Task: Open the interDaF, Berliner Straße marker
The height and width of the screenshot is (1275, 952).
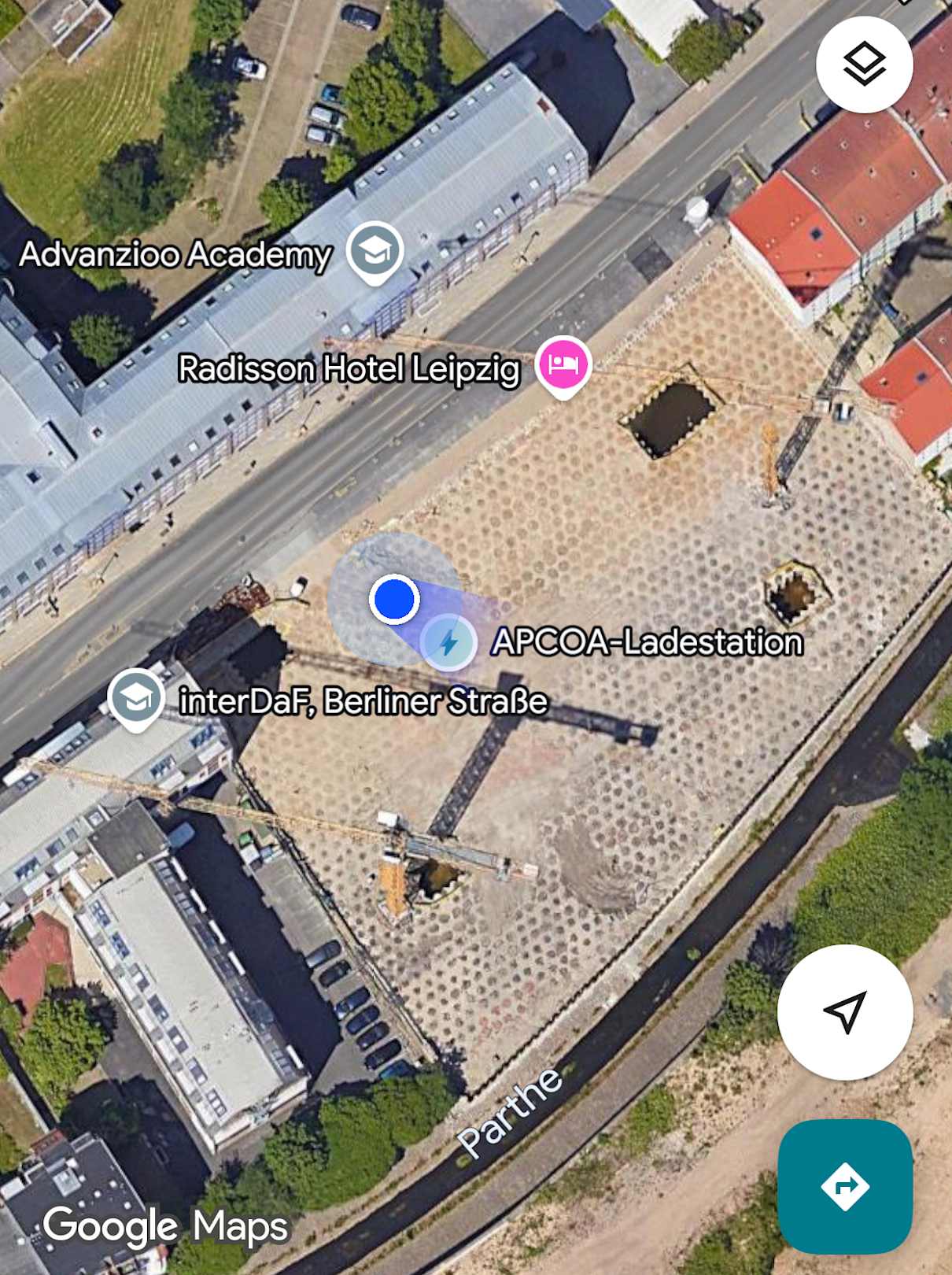Action: coord(136,697)
